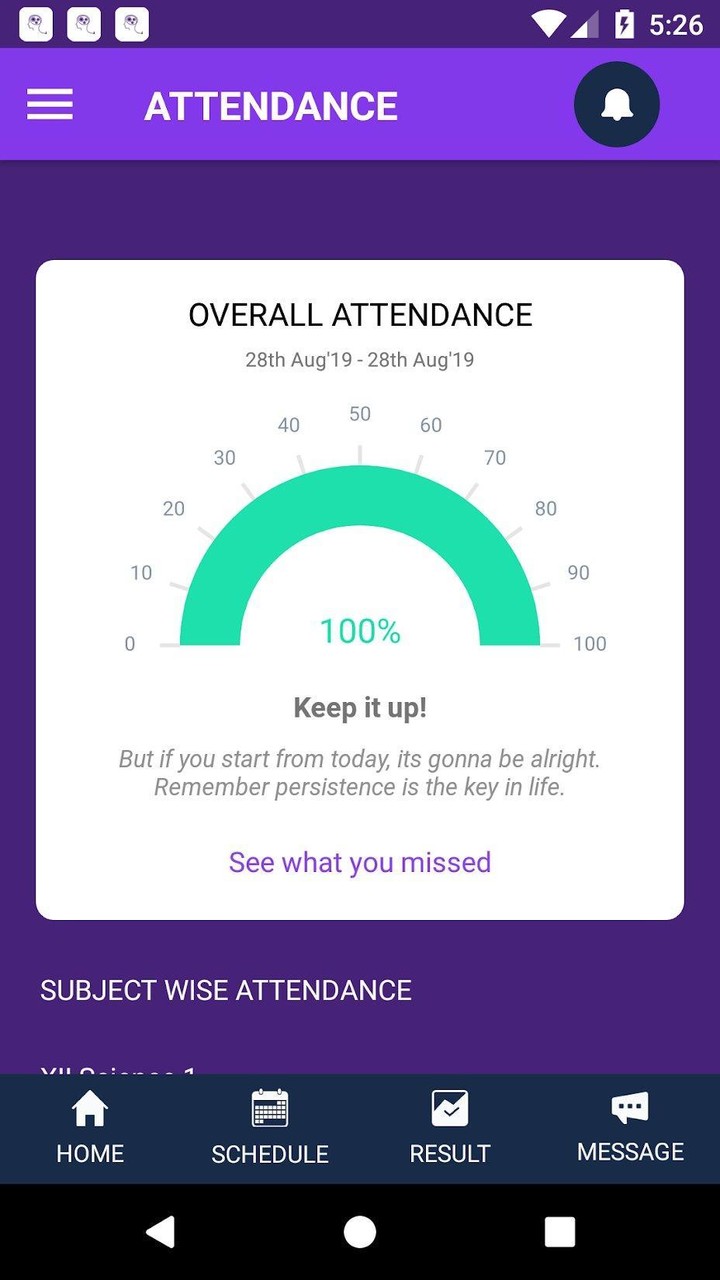Tap the system home button
The image size is (720, 1280).
click(360, 1232)
